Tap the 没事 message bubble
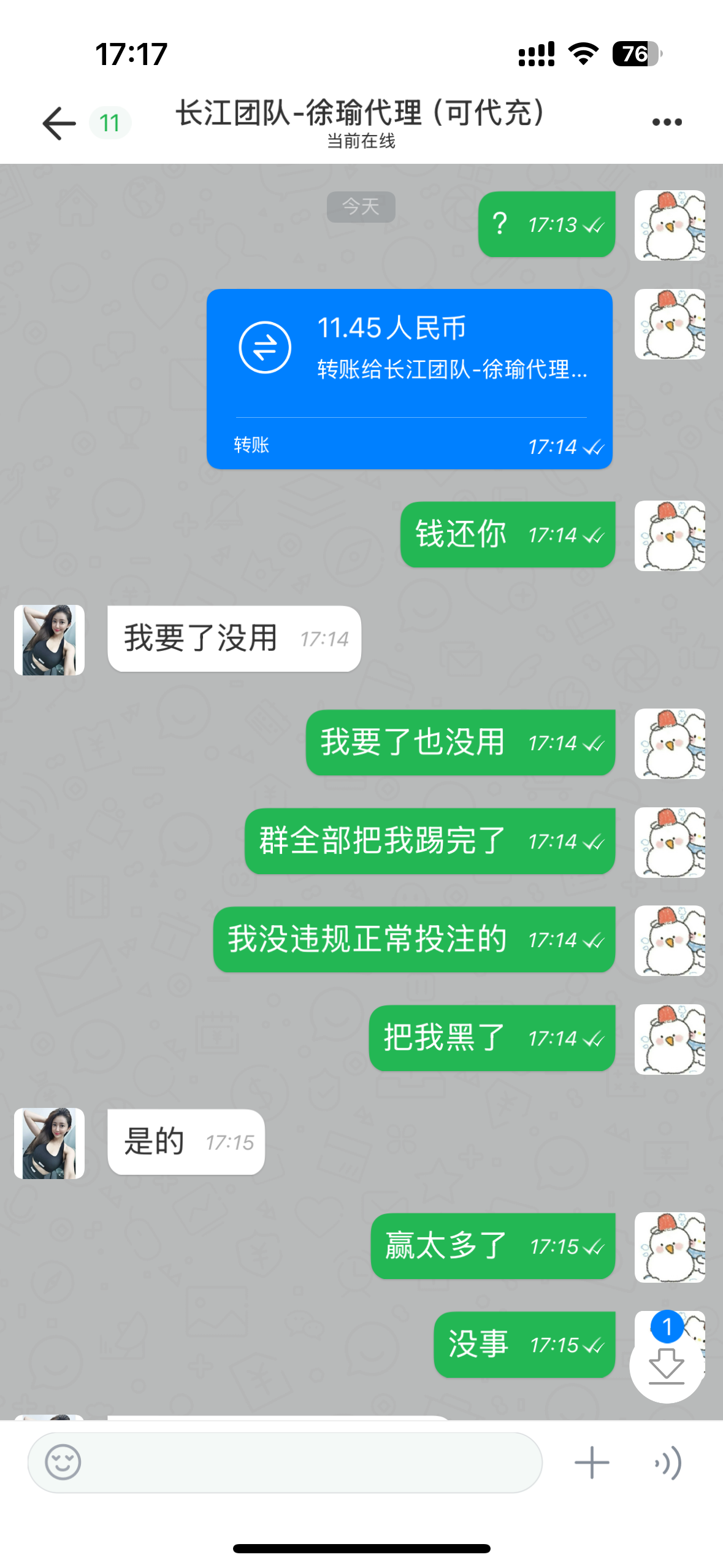The image size is (723, 1568). click(524, 1345)
